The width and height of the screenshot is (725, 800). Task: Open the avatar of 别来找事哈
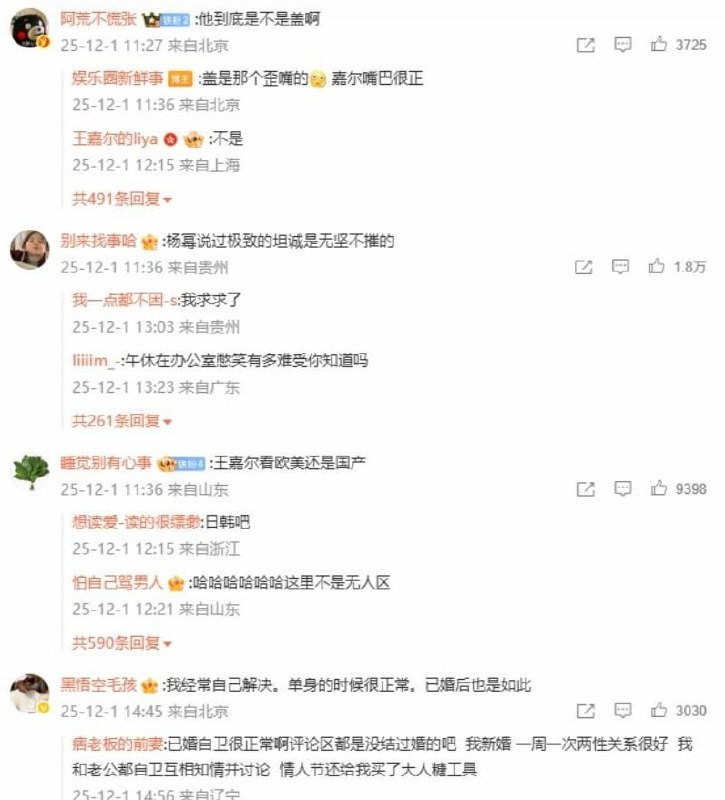tap(30, 249)
